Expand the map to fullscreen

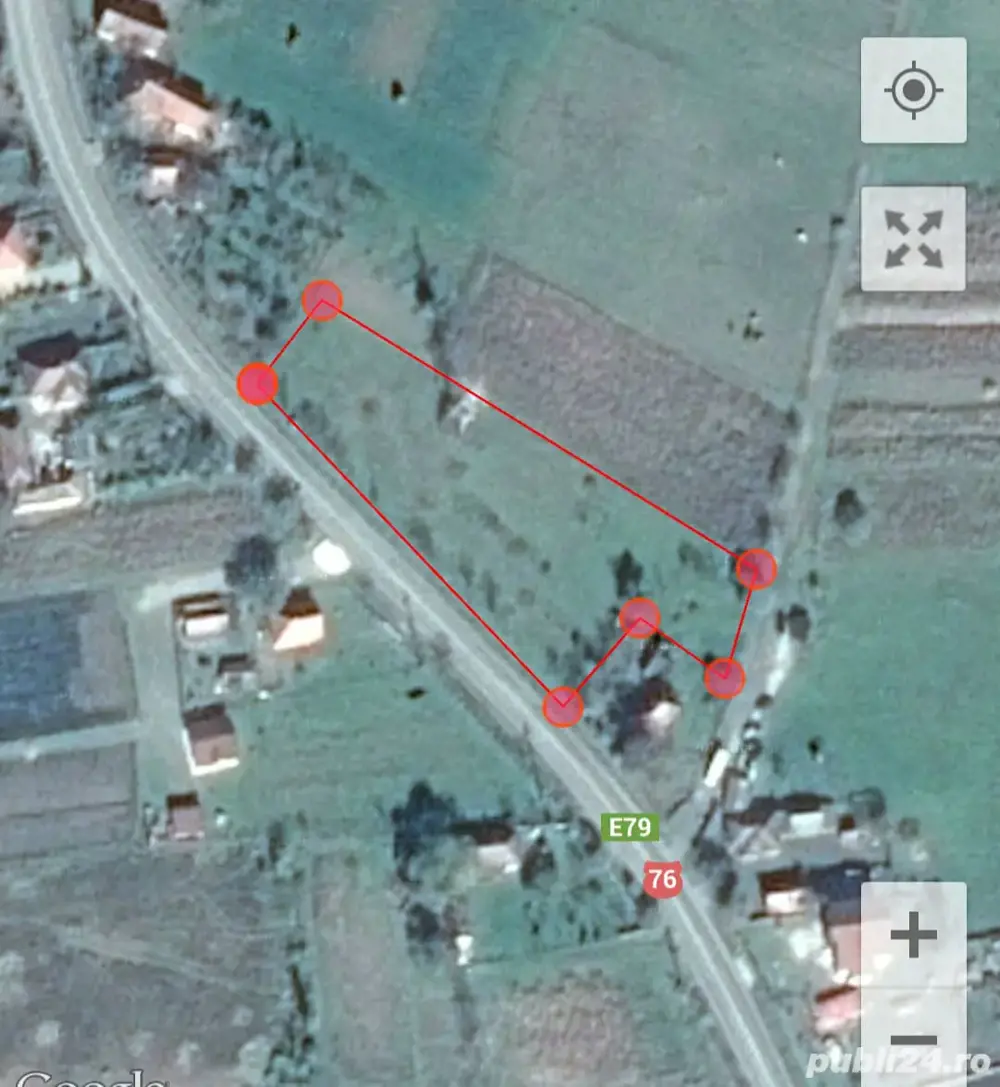(x=913, y=239)
